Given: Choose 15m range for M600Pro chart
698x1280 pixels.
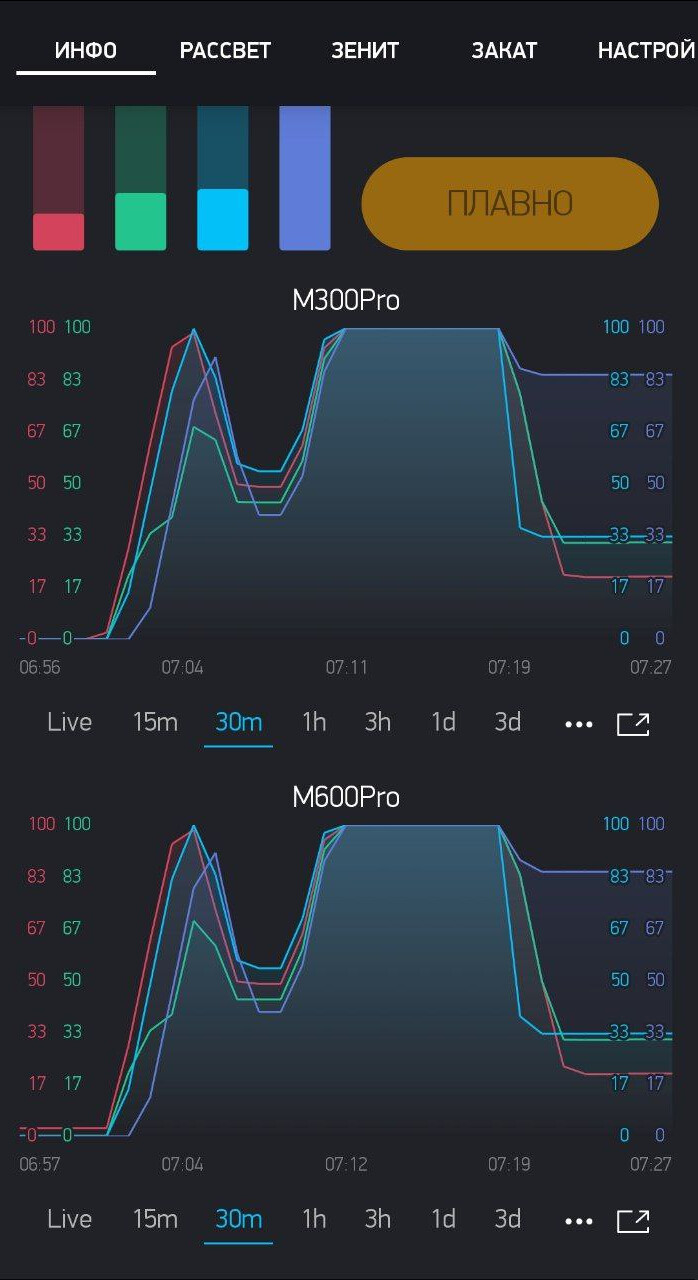Looking at the screenshot, I should [x=155, y=1219].
